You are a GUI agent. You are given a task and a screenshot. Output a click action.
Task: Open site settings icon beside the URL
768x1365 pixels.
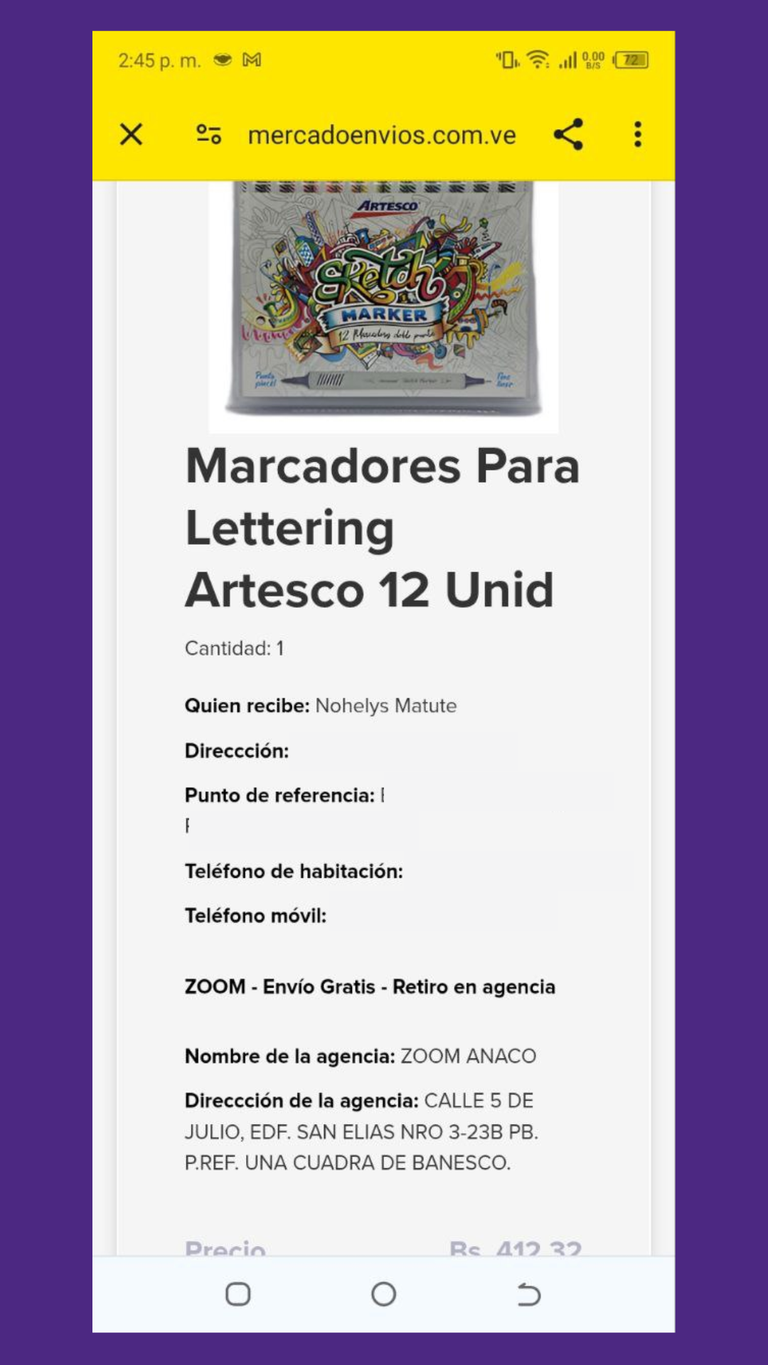(208, 134)
